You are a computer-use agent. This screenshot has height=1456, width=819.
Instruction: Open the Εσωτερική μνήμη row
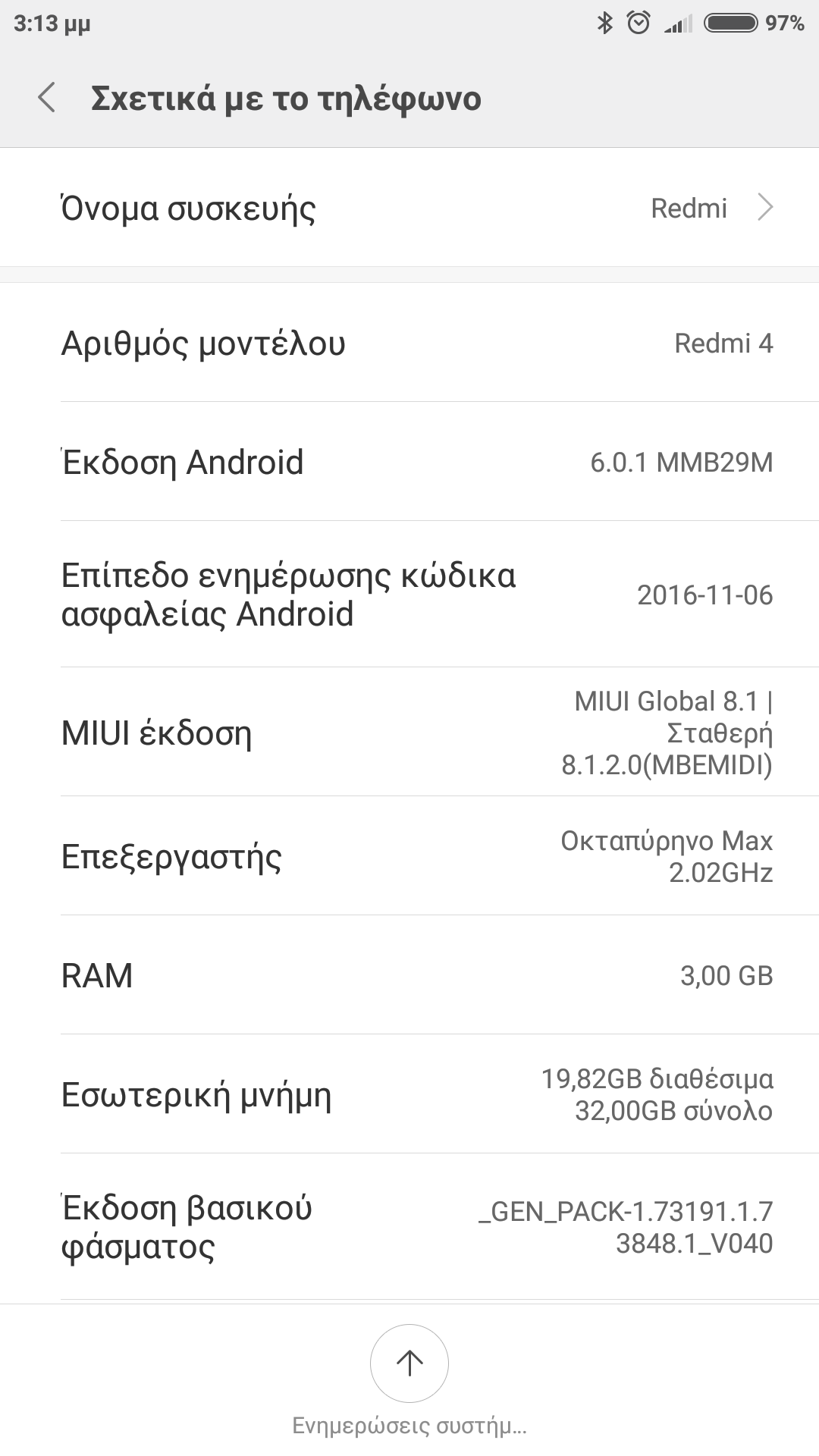coord(409,1094)
